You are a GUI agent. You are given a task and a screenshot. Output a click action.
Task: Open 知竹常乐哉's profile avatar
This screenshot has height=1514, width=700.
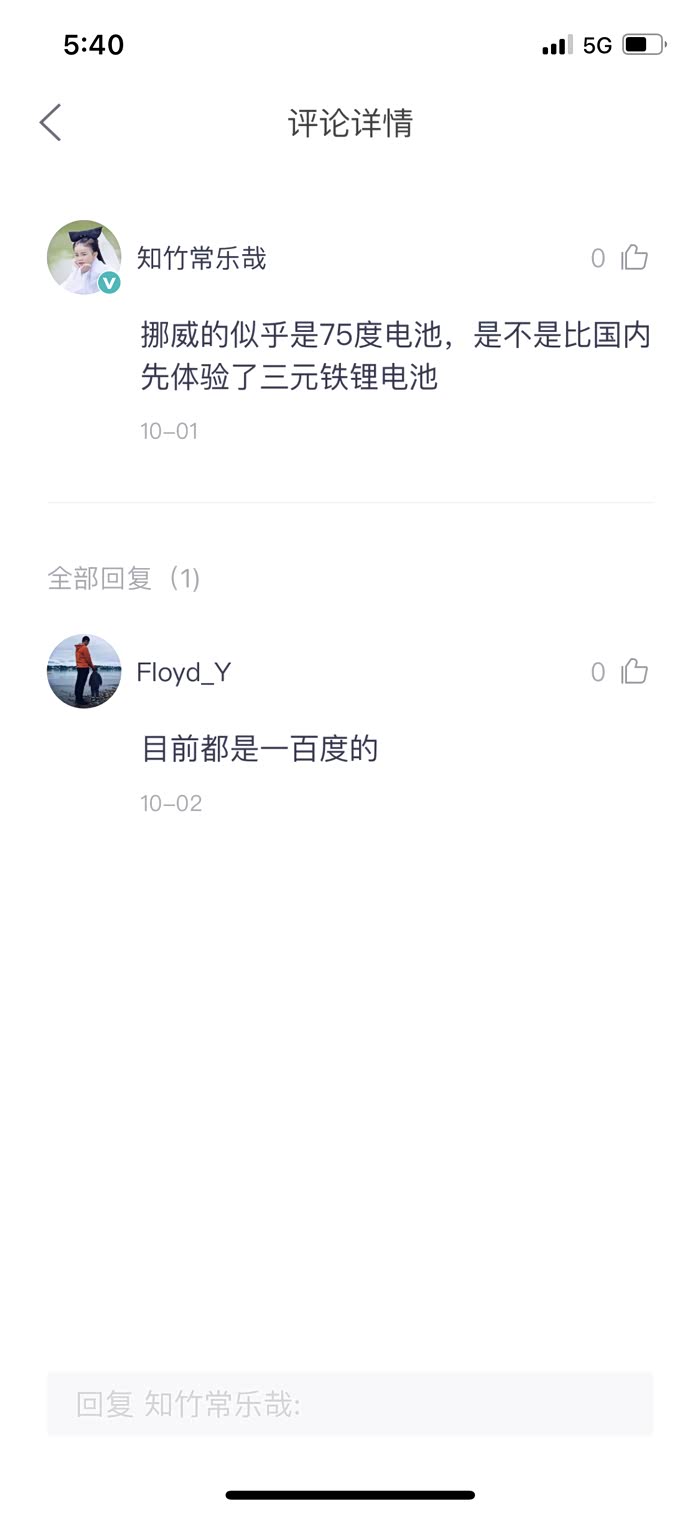[84, 257]
